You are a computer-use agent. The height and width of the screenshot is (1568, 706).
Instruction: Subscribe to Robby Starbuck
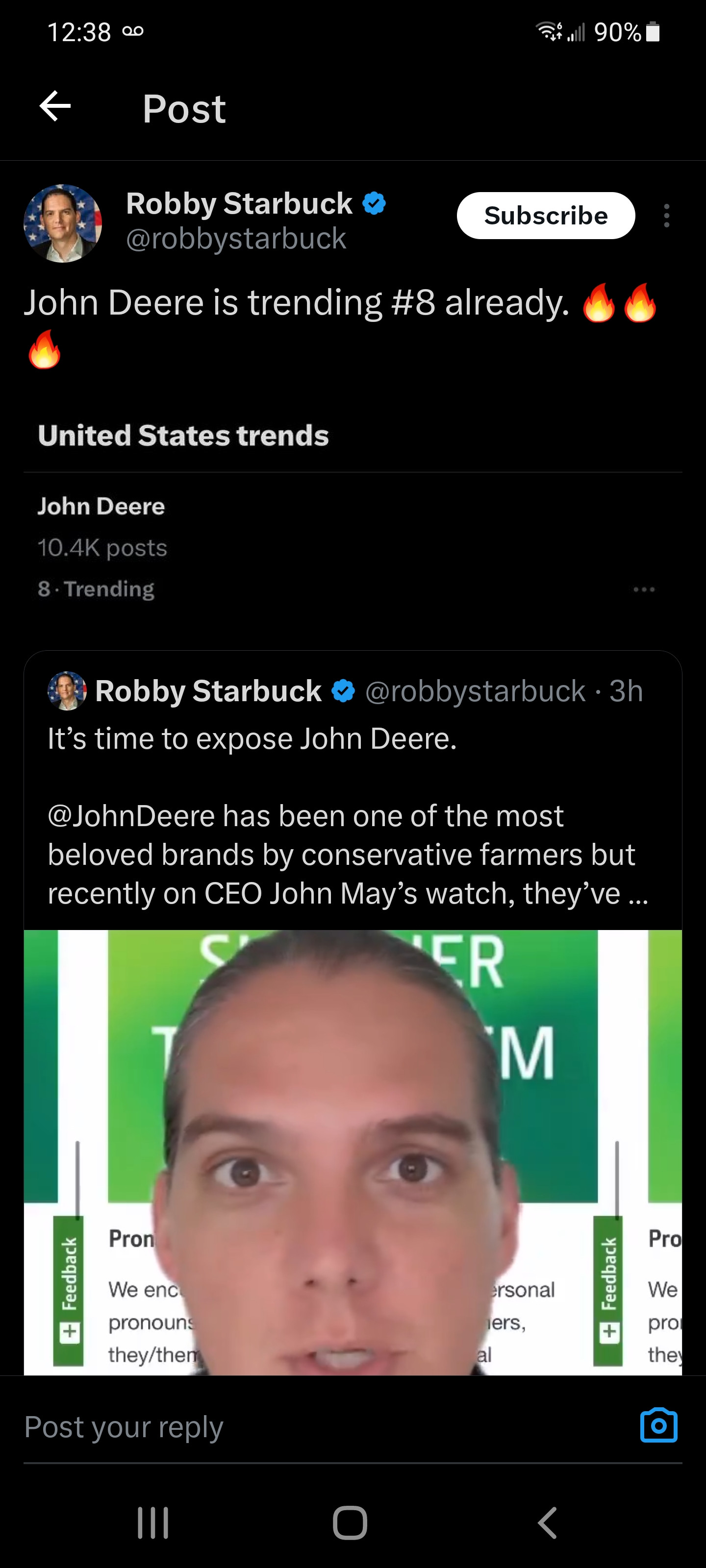click(545, 216)
